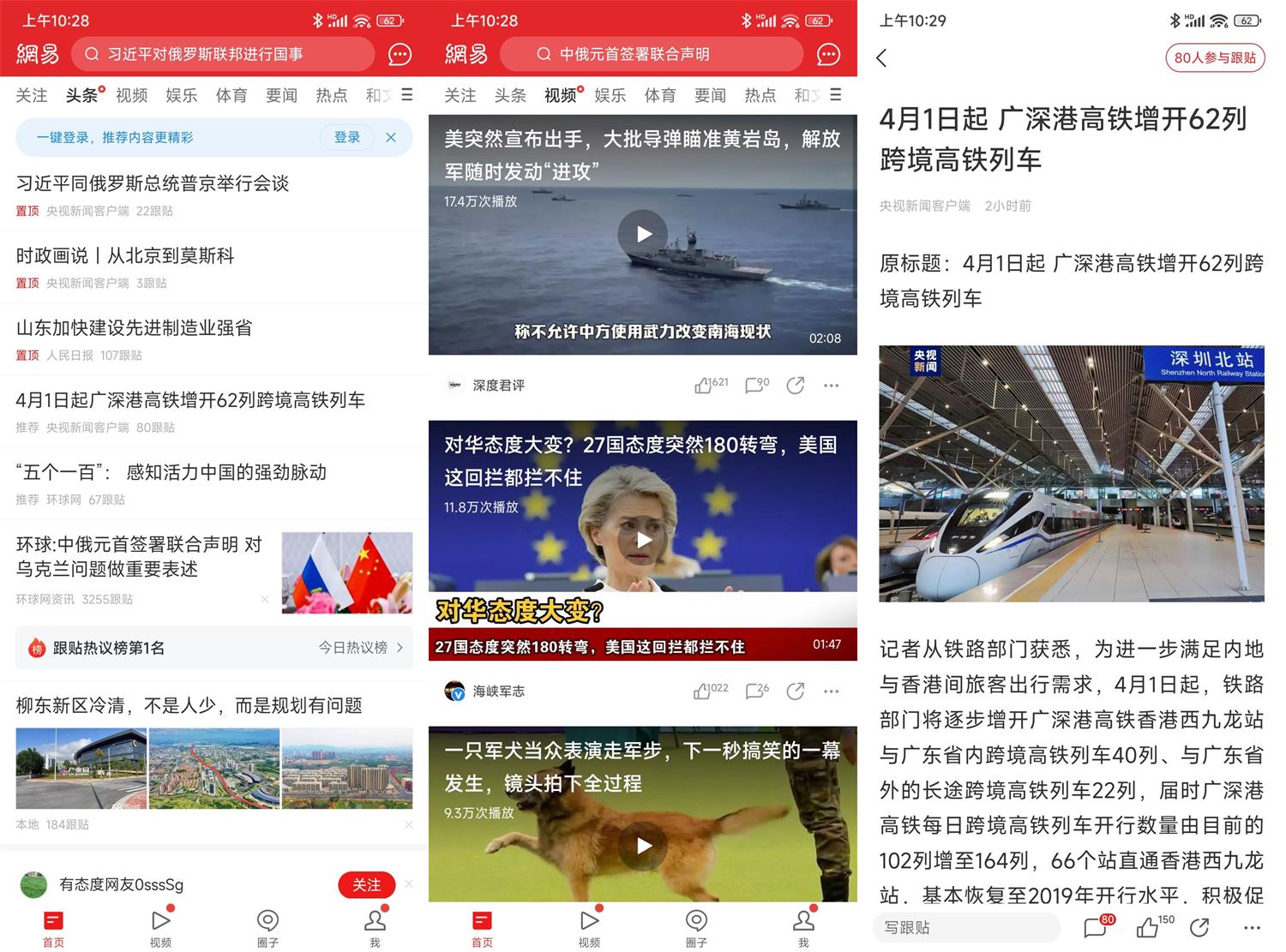Open article 习近平同俄罗斯总统普京举行会谈
This screenshot has width=1286, height=952.
tap(153, 183)
